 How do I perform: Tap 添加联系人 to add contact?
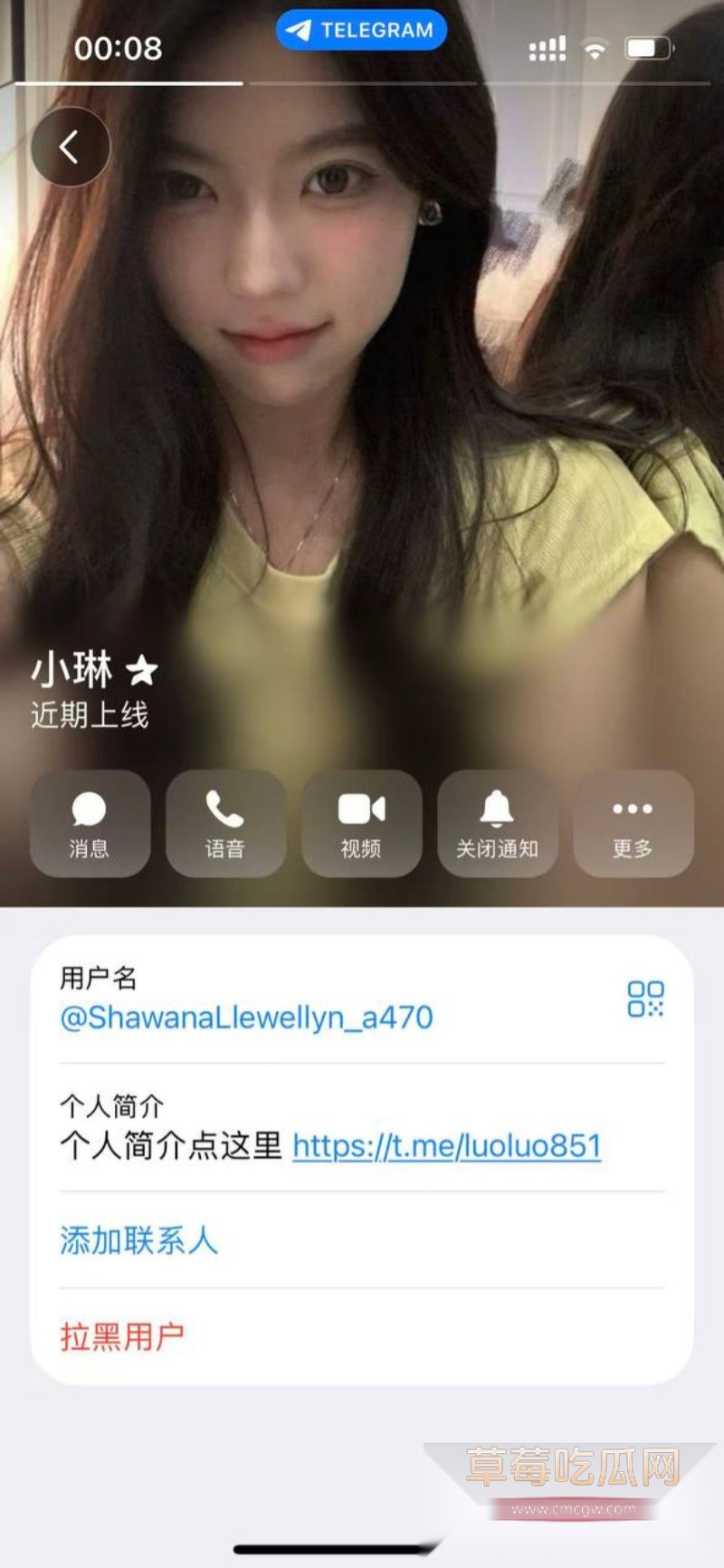coord(138,1240)
